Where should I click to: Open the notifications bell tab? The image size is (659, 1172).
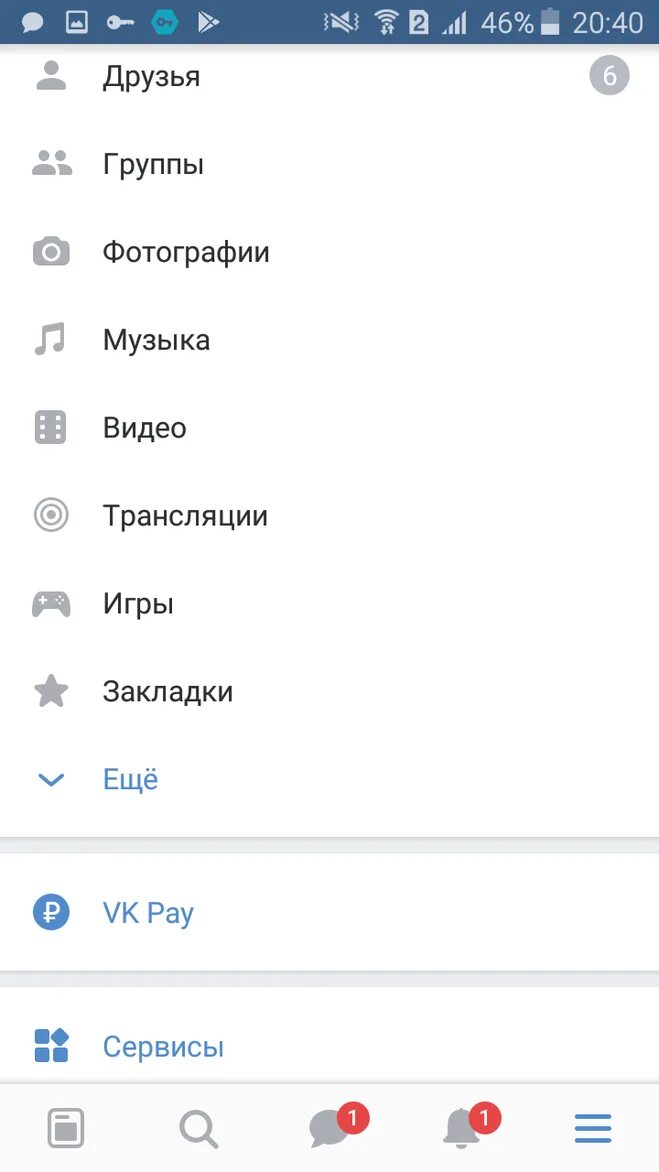click(x=462, y=1129)
